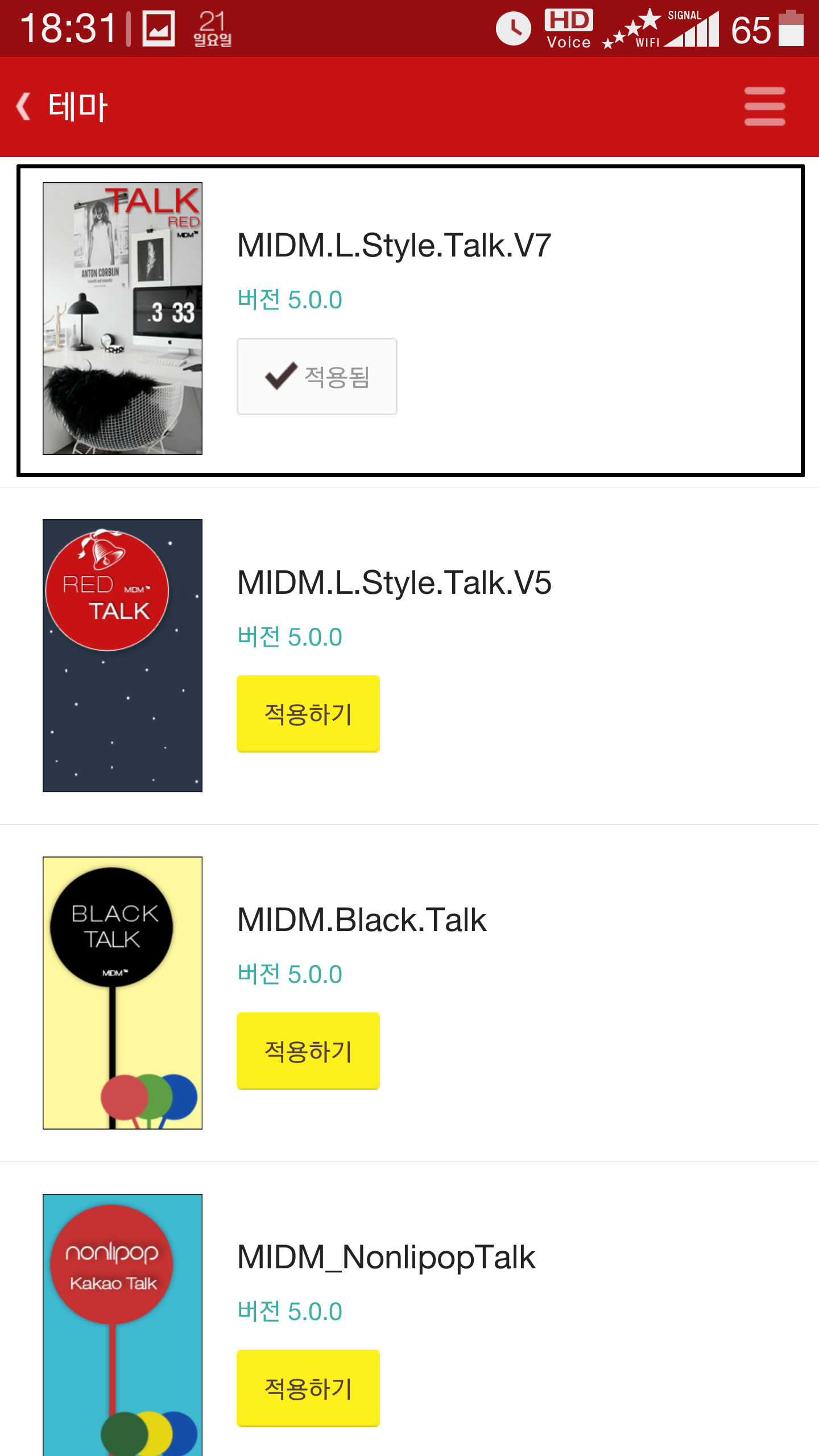Apply the MIDM.L.Style.Talk.V5 theme
The height and width of the screenshot is (1456, 819).
[x=308, y=714]
